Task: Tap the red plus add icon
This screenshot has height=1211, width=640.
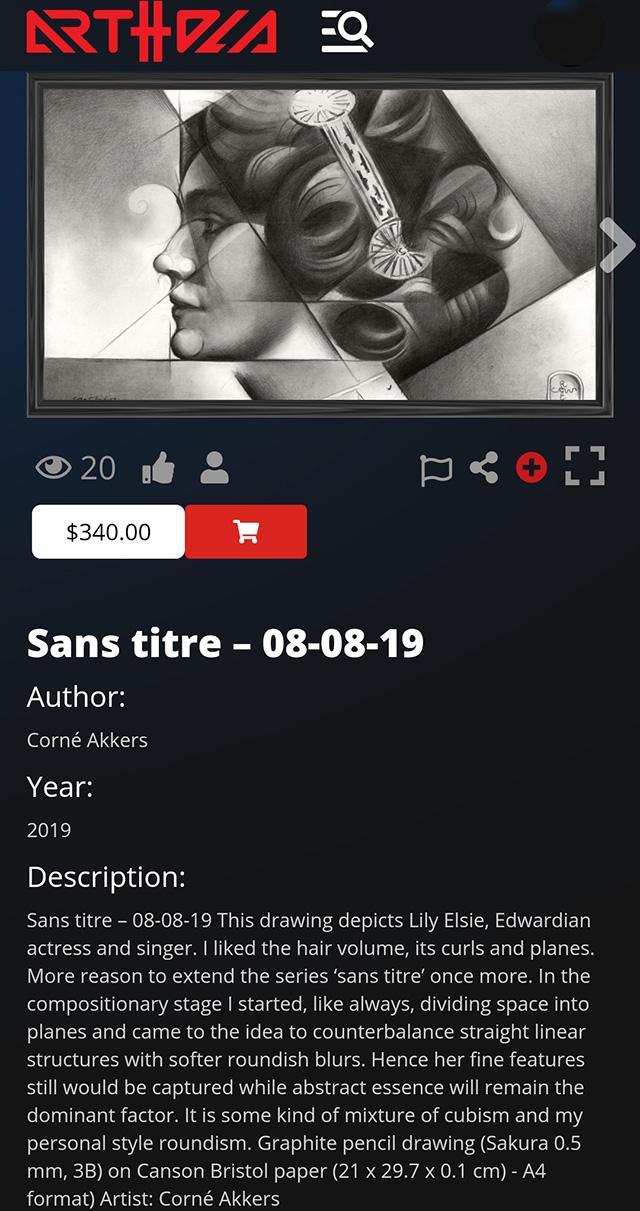Action: click(531, 468)
